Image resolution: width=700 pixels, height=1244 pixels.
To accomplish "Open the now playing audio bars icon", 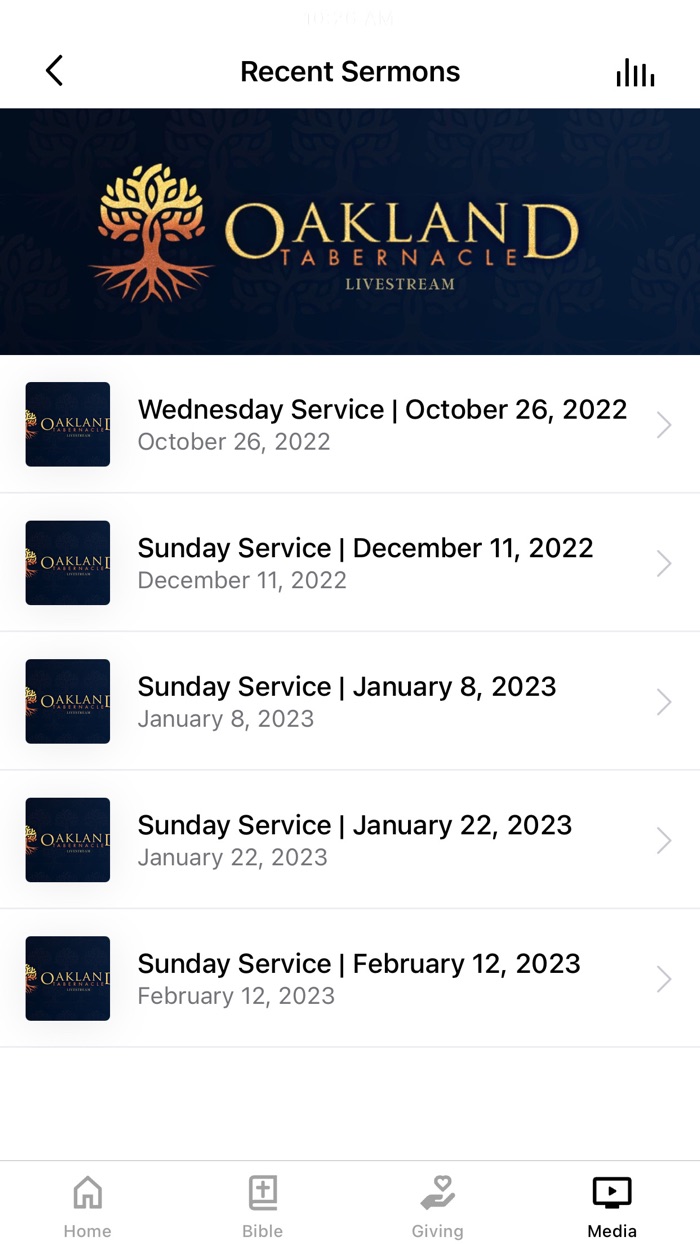I will 635,72.
